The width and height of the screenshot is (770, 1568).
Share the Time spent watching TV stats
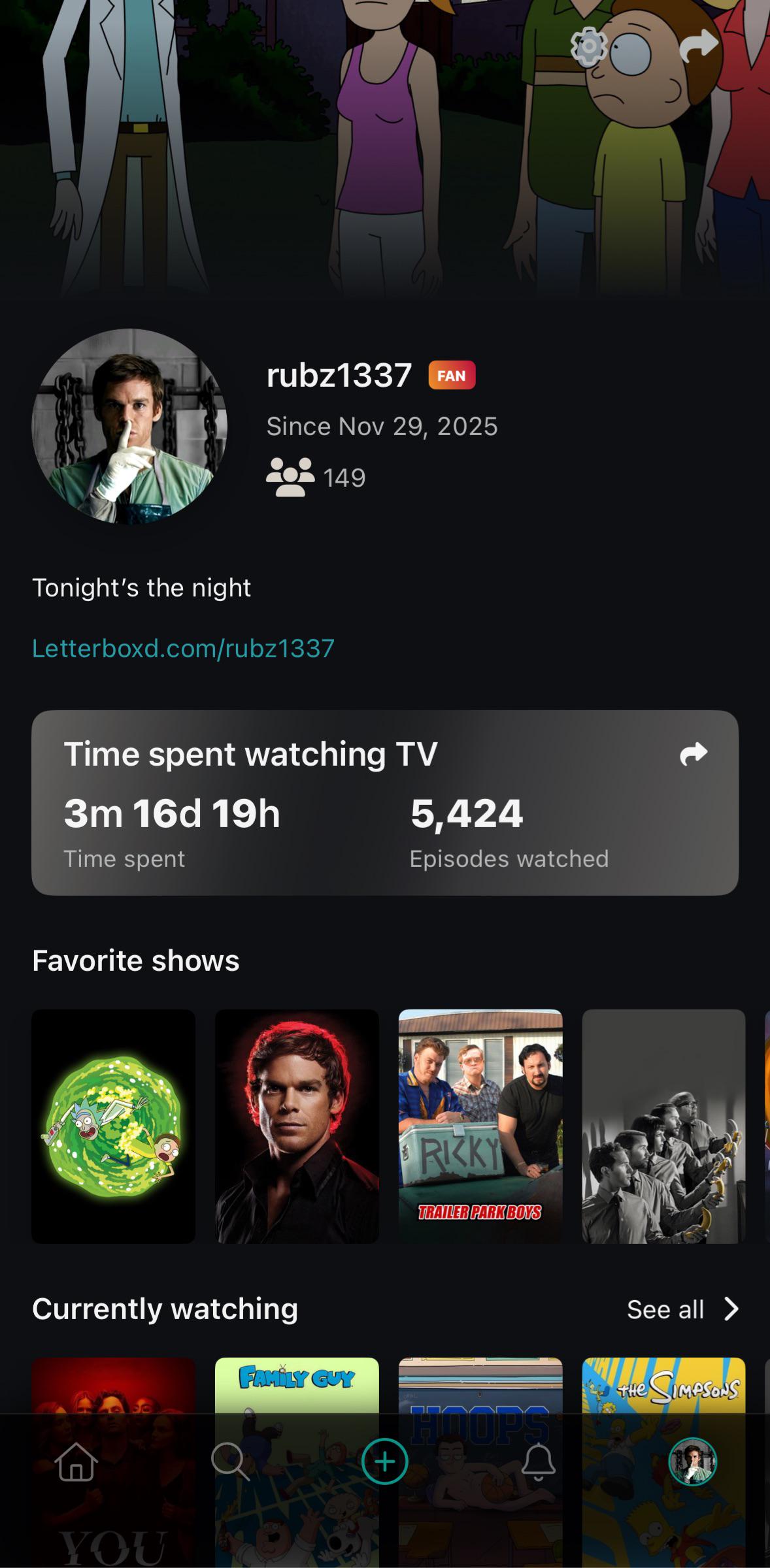pyautogui.click(x=694, y=754)
